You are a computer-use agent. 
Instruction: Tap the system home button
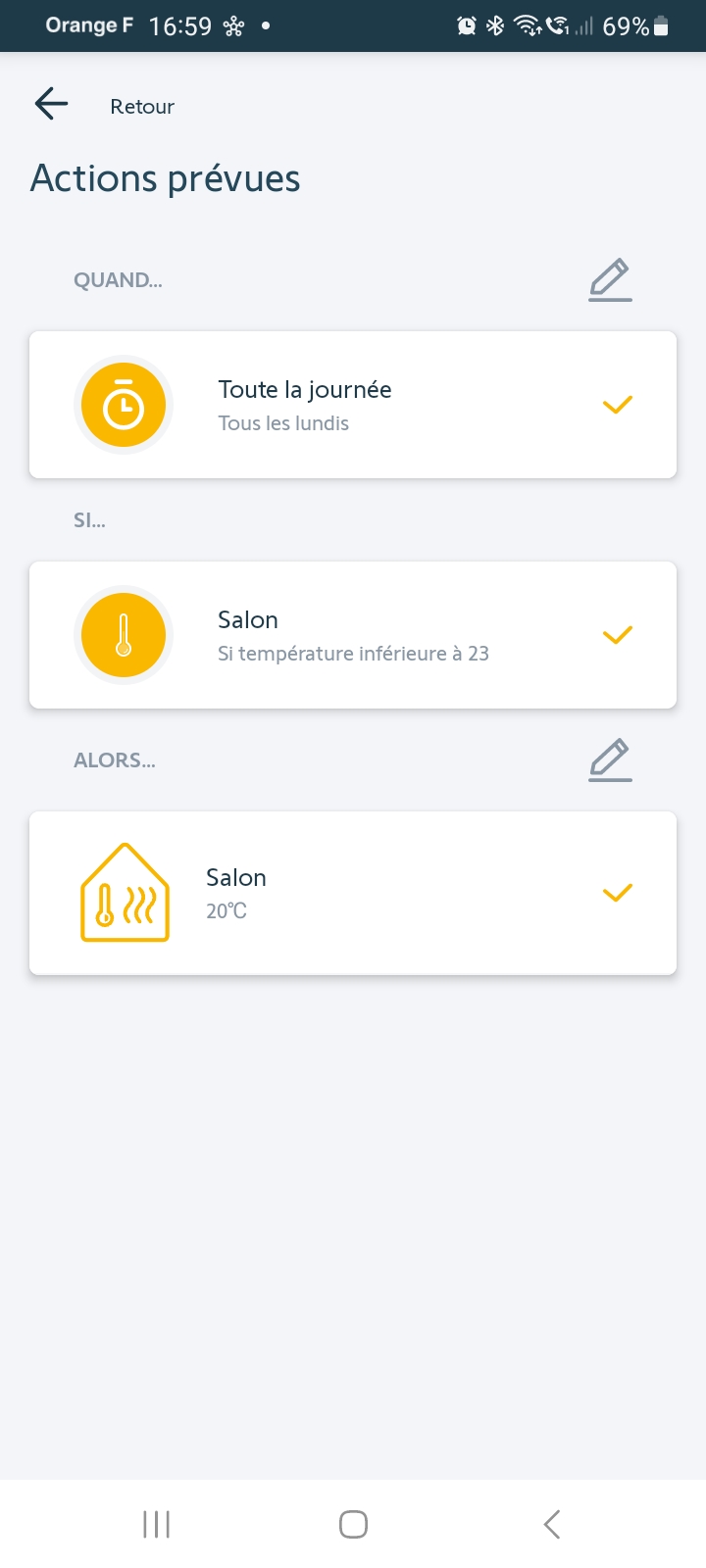(353, 1524)
